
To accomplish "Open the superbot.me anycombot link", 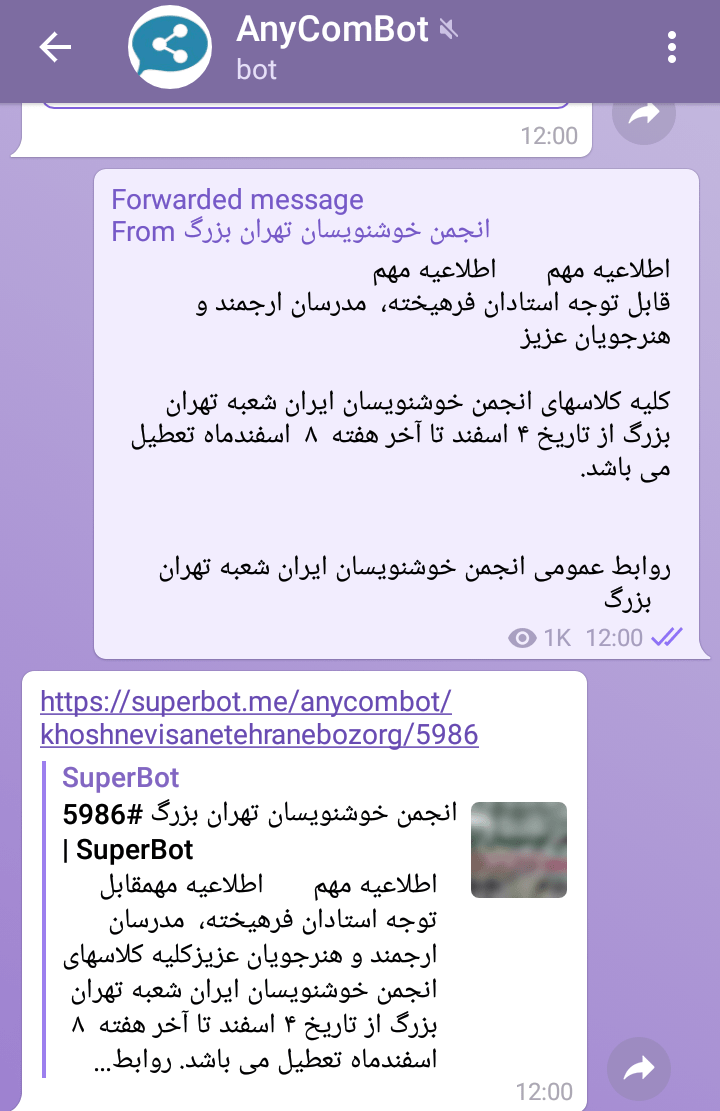I will tap(259, 717).
